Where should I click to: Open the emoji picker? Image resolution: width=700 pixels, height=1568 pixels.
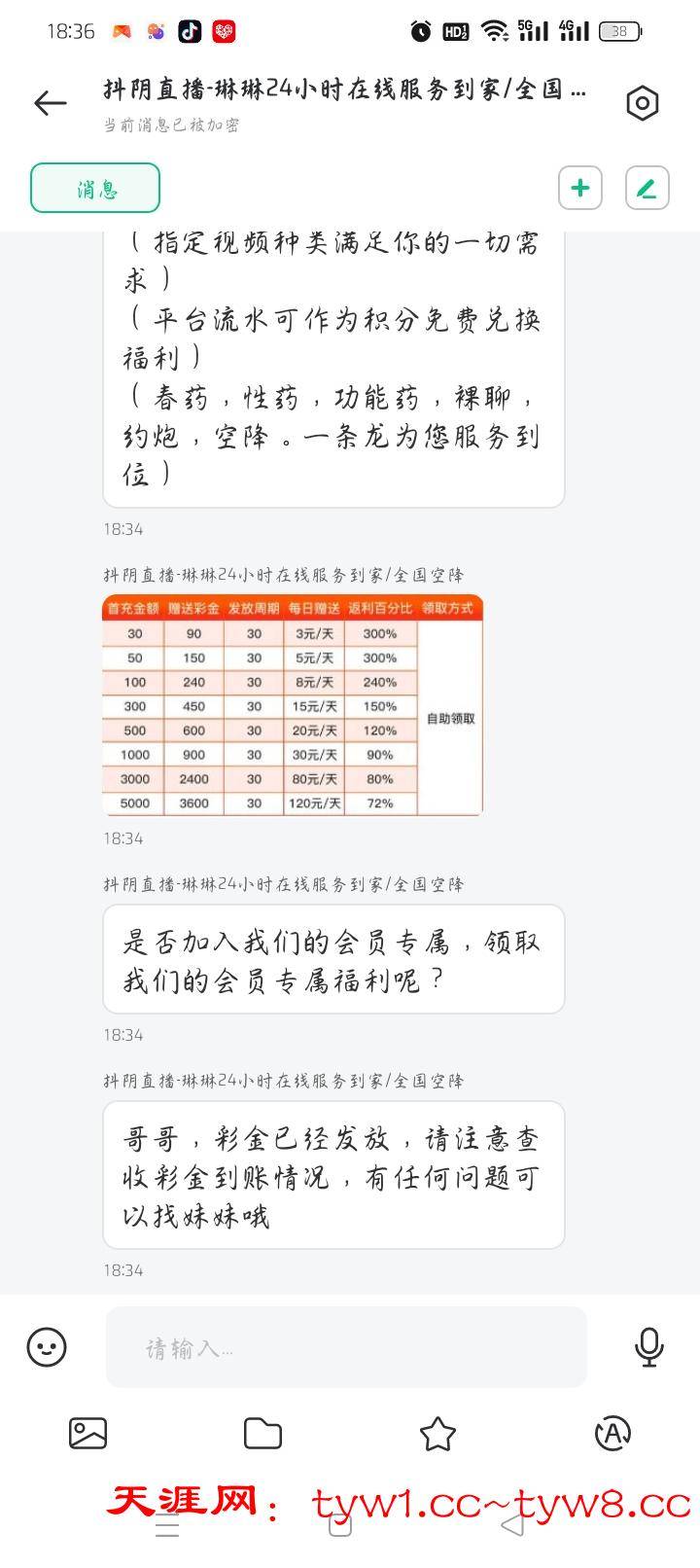click(x=47, y=1347)
